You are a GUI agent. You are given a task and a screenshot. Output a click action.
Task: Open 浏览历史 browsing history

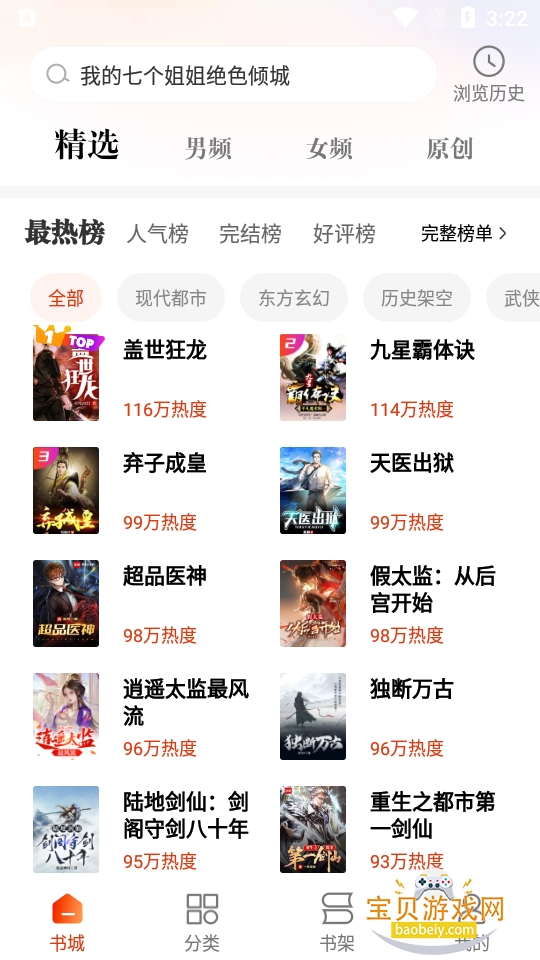tap(489, 75)
